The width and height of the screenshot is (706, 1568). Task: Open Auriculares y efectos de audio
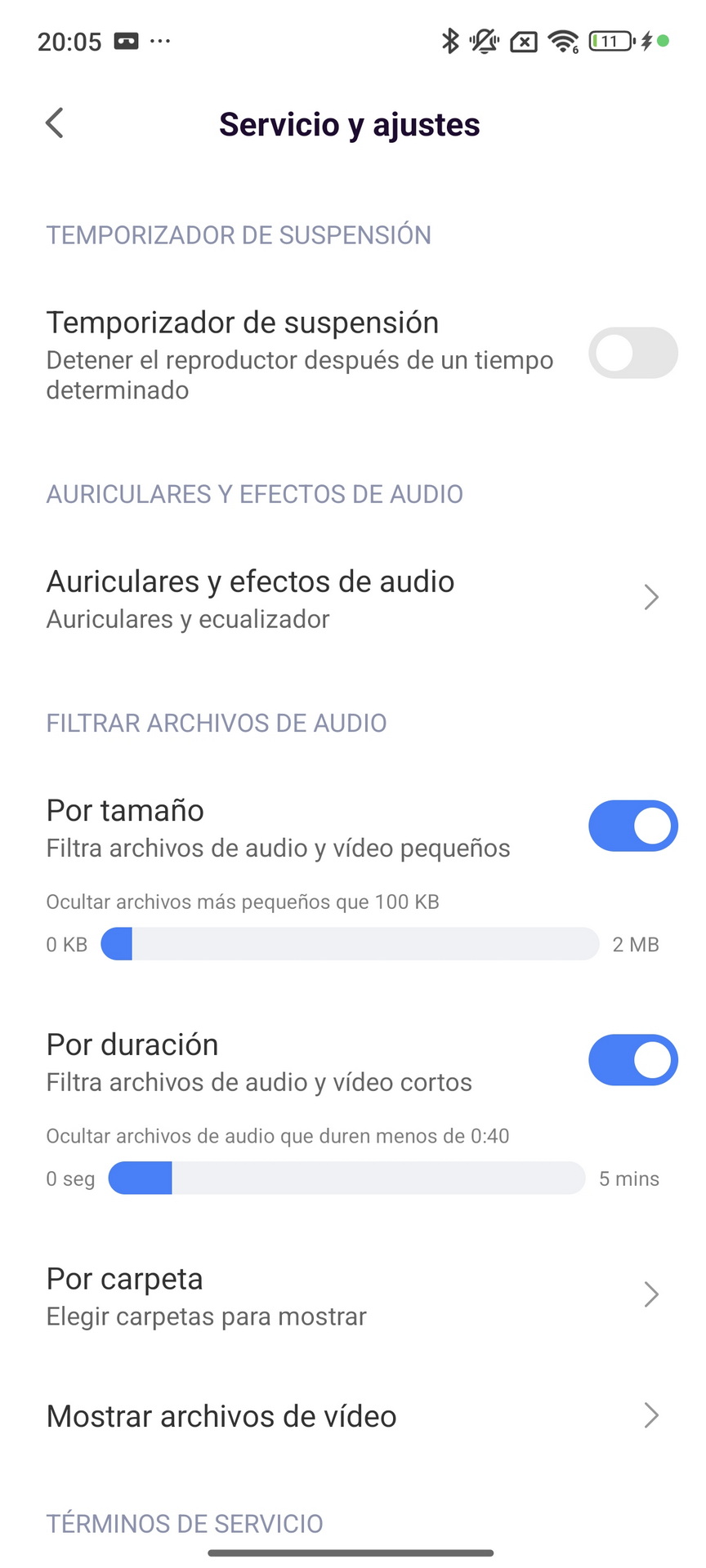pos(353,599)
